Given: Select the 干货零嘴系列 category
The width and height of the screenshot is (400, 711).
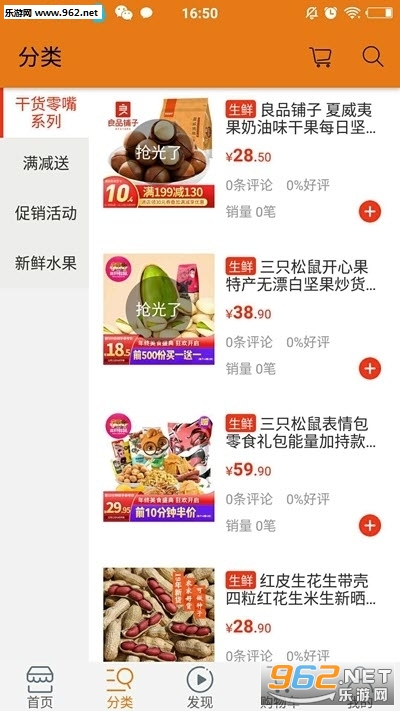Looking at the screenshot, I should click(45, 112).
